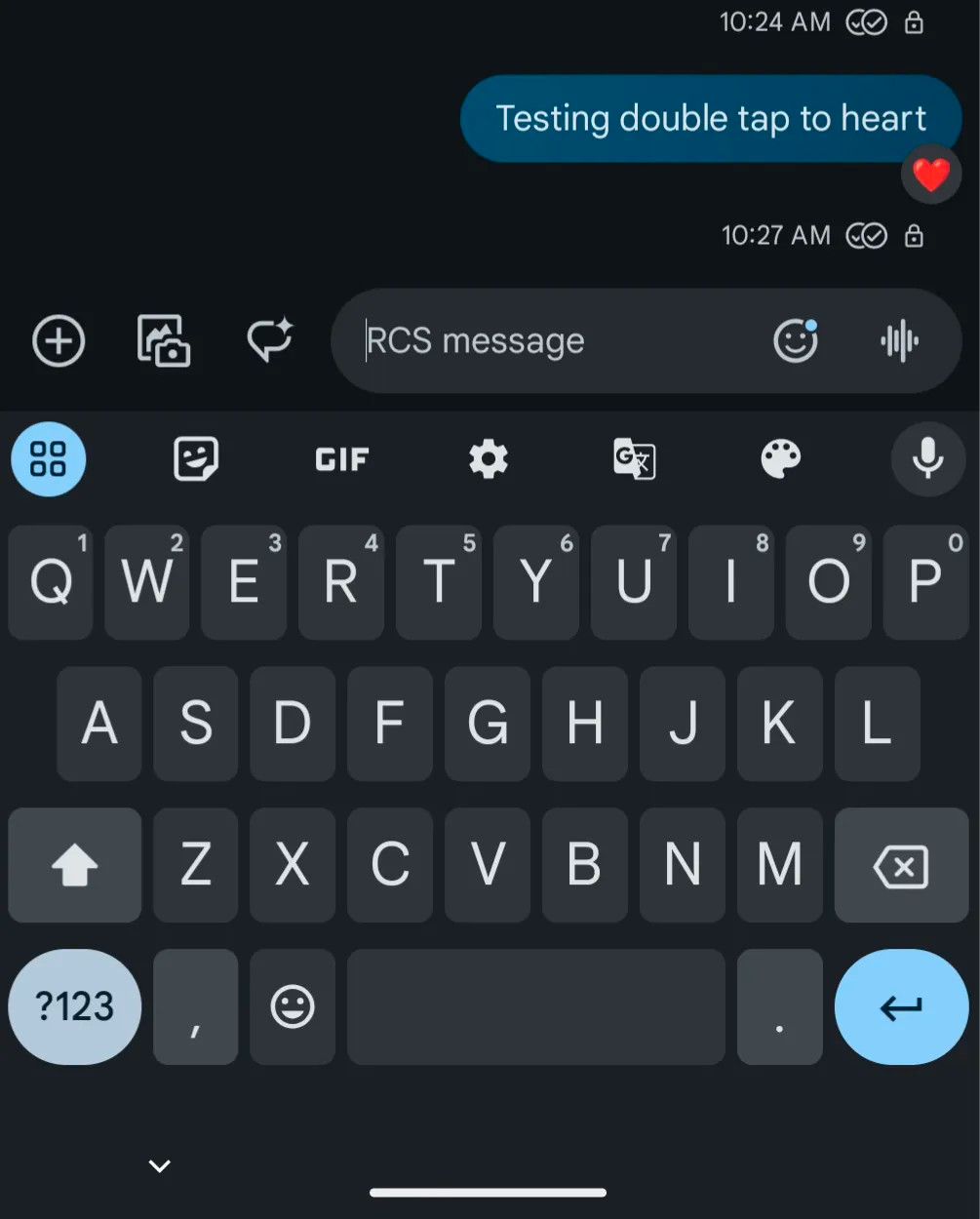Open Magic Compose suggestions
The image size is (980, 1219).
(269, 340)
